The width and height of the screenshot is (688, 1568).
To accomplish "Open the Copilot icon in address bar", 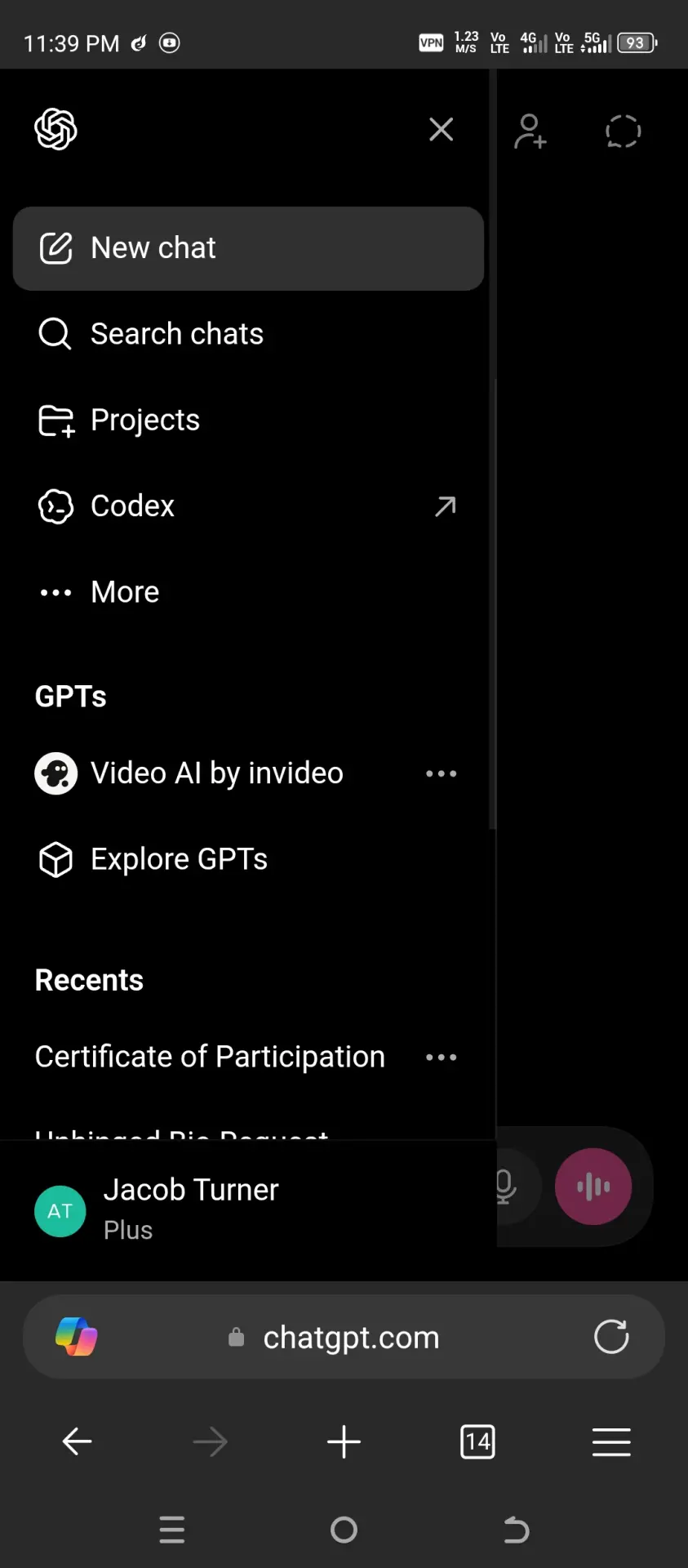I will (x=77, y=1337).
